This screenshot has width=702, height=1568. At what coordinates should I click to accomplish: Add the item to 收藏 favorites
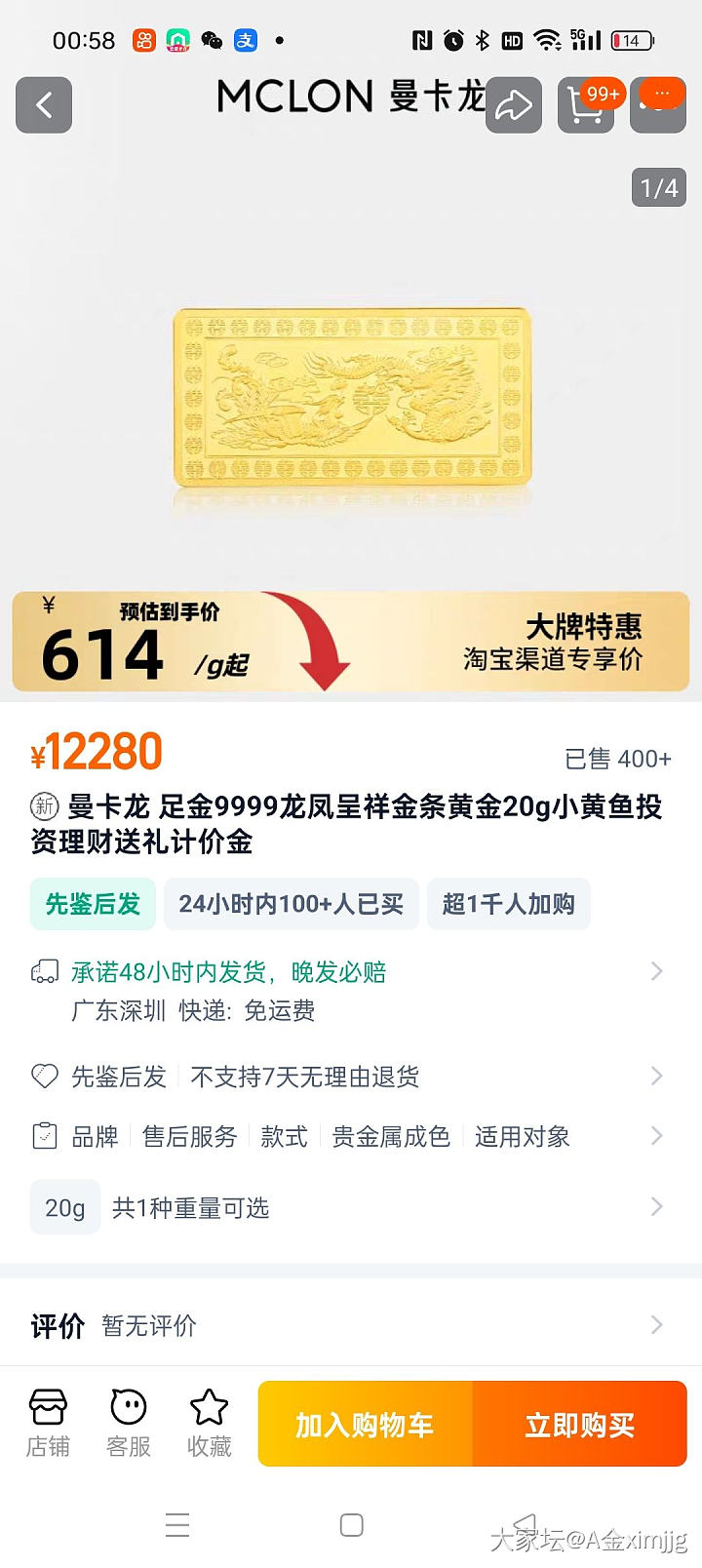[x=209, y=1424]
